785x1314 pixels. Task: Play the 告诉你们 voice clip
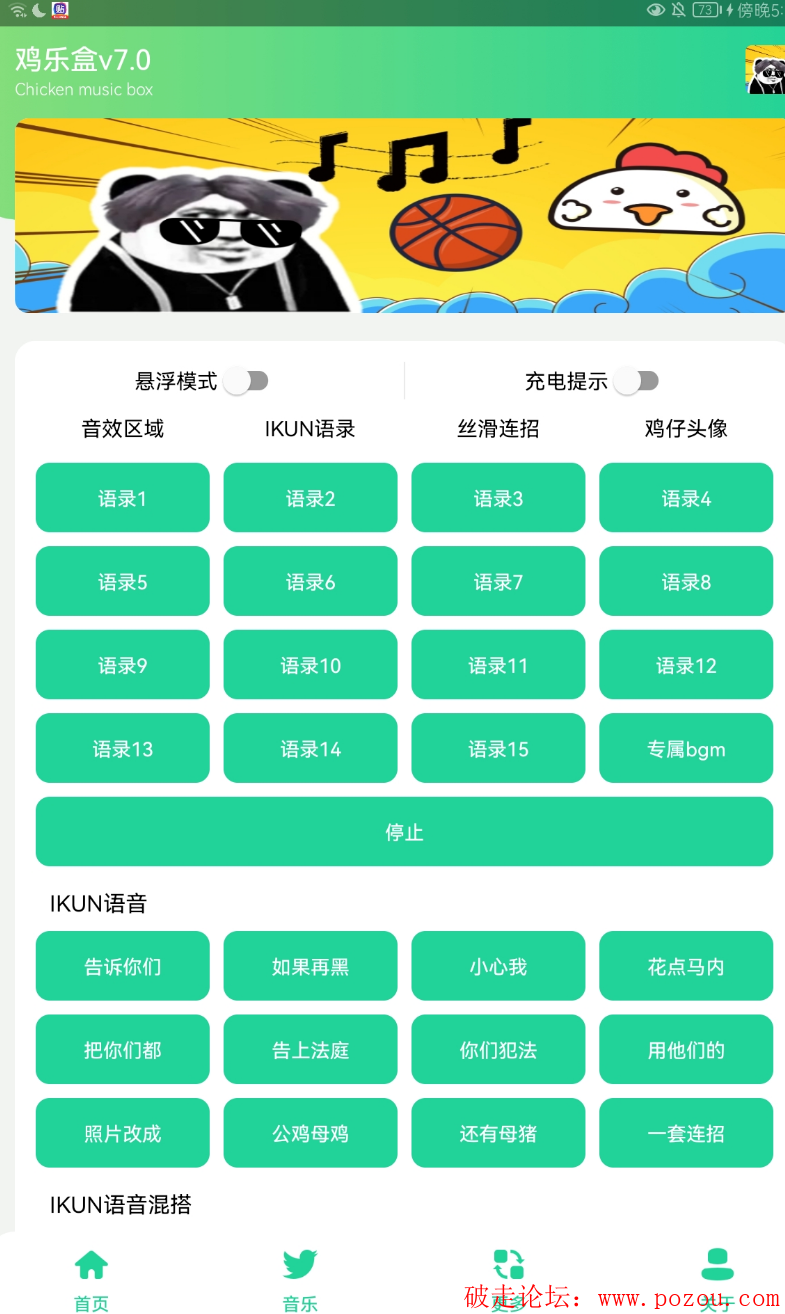coord(122,966)
